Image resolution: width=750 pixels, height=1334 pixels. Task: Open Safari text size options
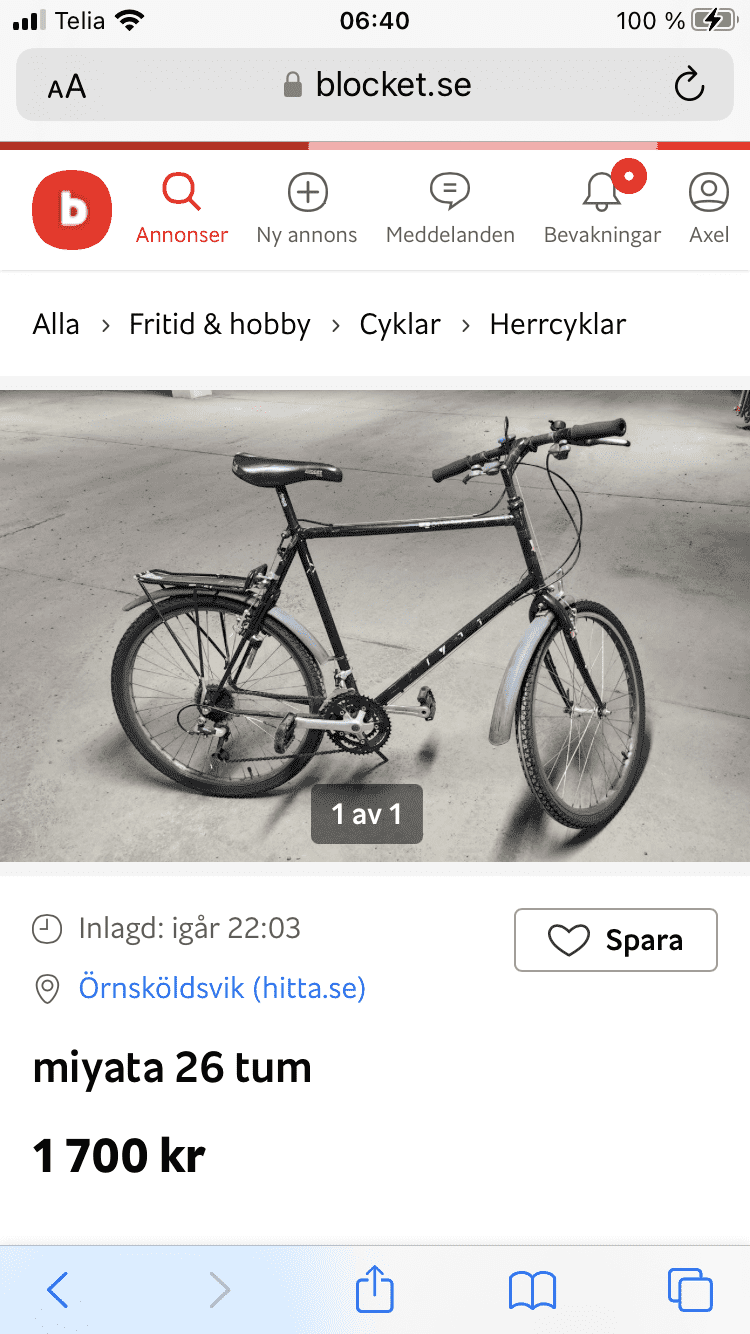(67, 87)
